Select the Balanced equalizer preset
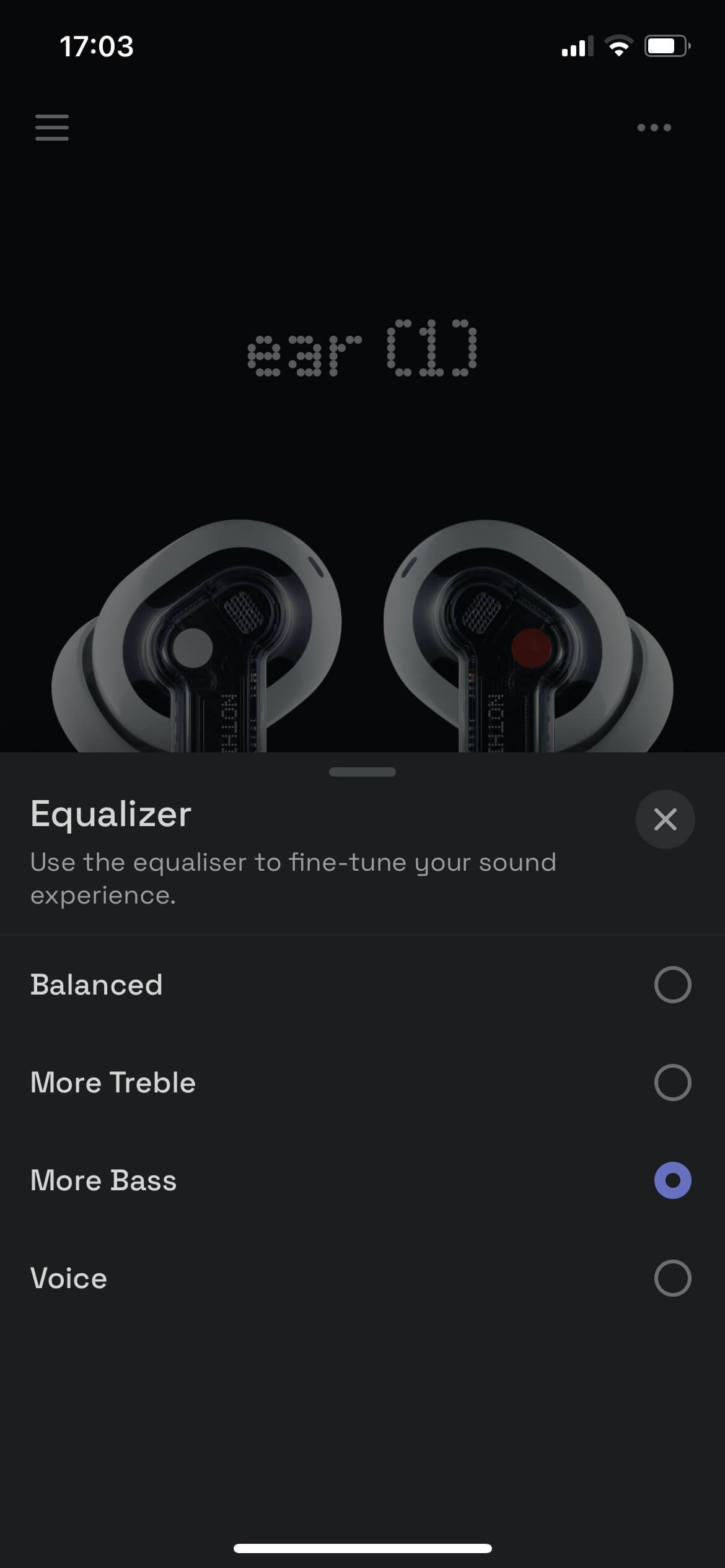This screenshot has width=725, height=1568. pos(362,985)
